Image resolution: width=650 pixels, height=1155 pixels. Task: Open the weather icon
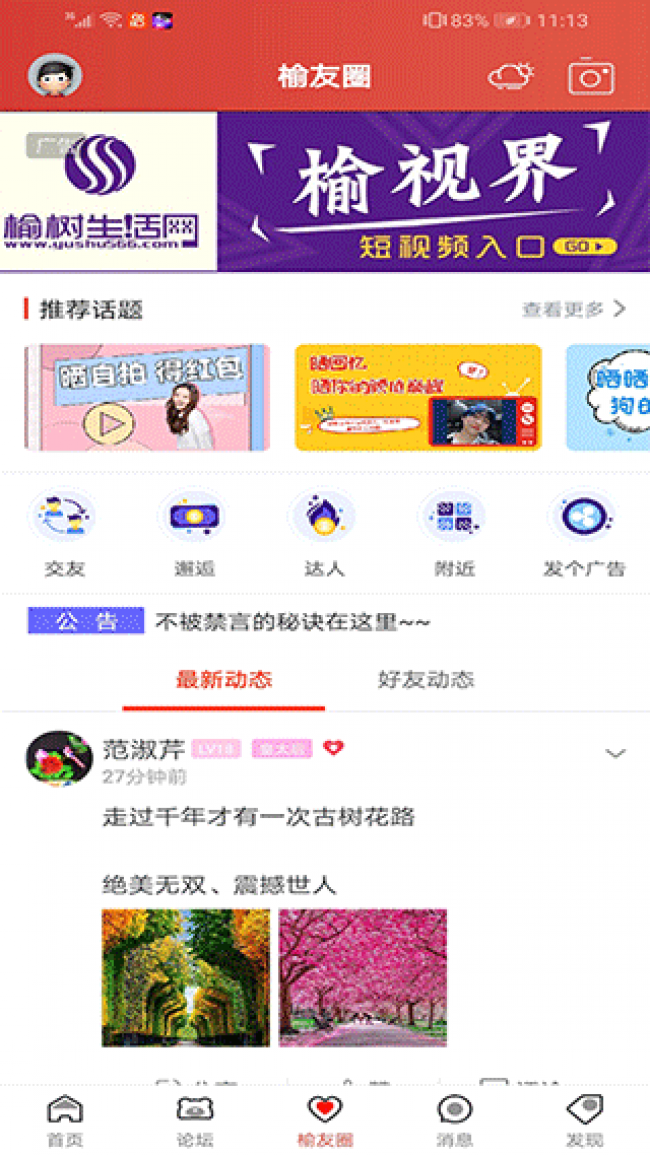pyautogui.click(x=511, y=77)
